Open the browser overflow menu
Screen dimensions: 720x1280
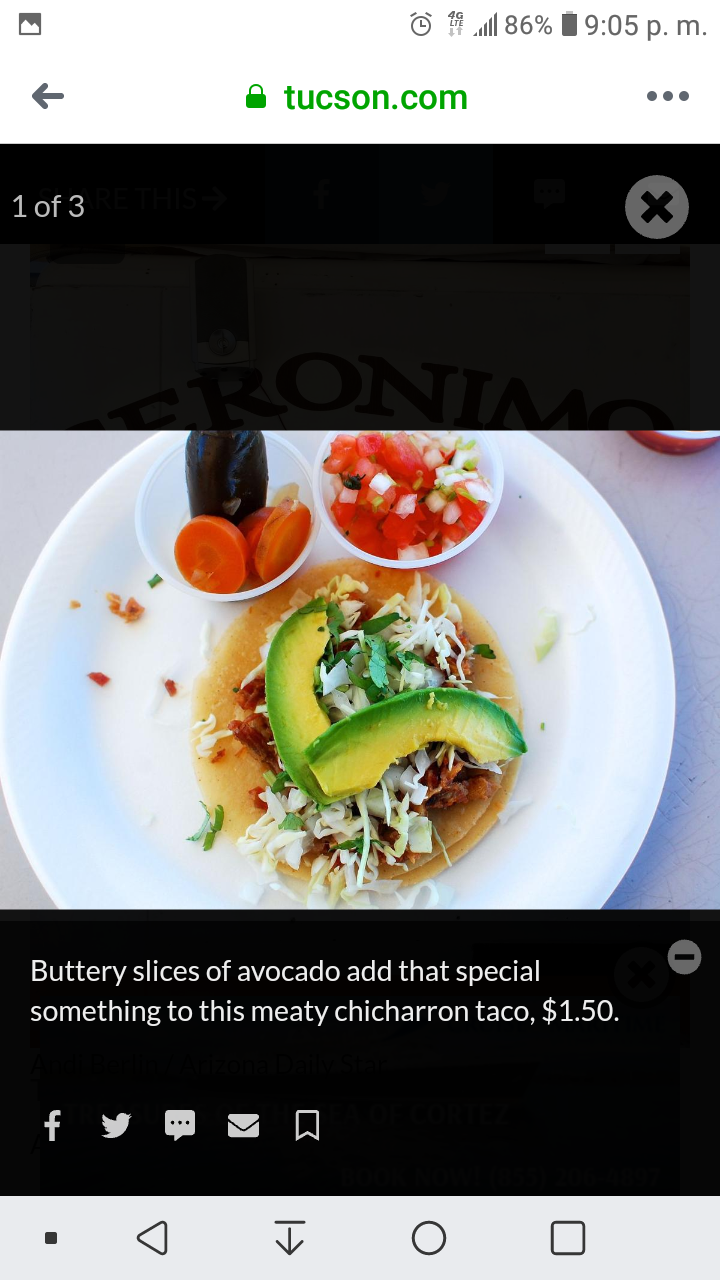(x=668, y=96)
